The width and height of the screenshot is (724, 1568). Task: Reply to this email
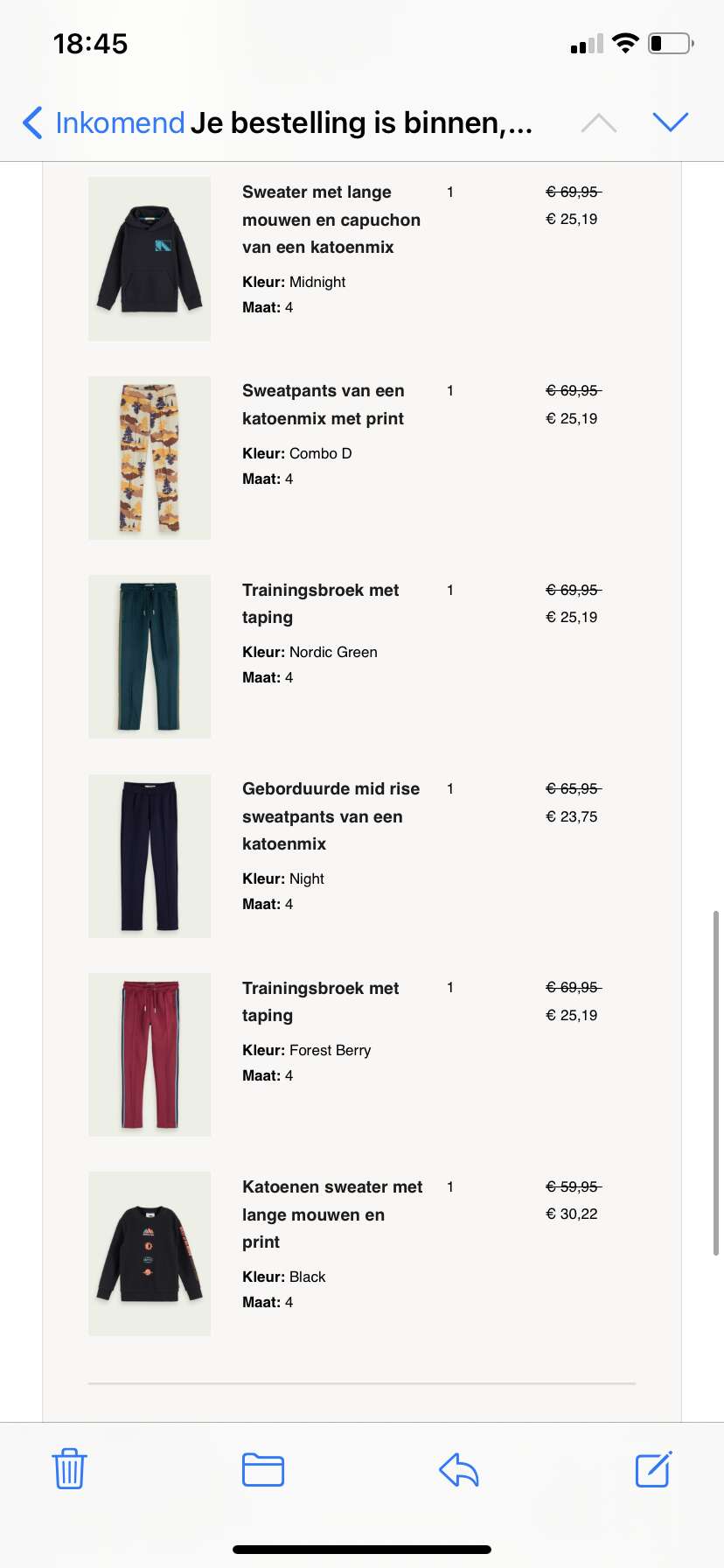459,1469
